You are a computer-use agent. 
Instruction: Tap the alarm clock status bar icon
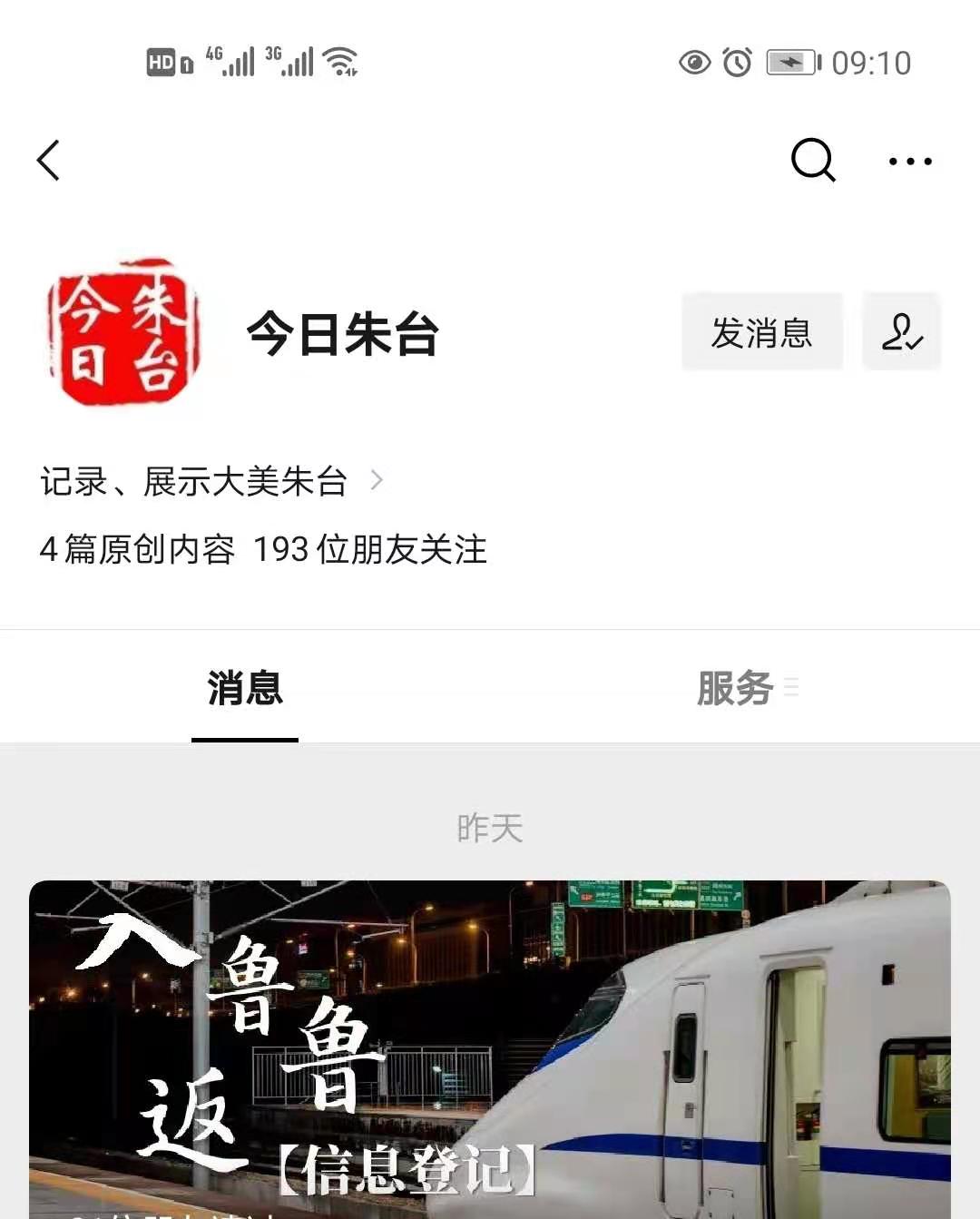(738, 63)
